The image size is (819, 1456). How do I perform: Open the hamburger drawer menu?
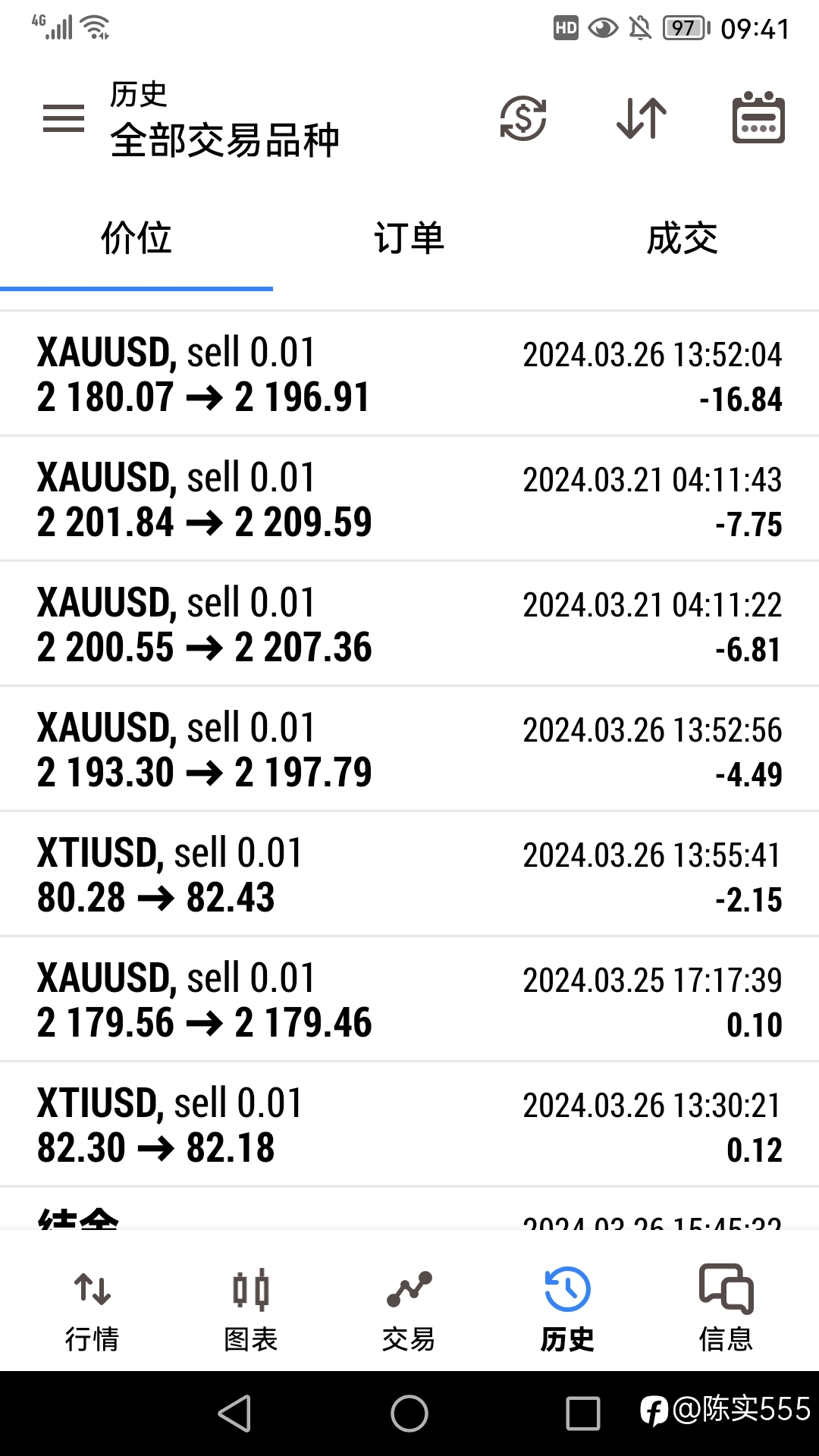(64, 118)
